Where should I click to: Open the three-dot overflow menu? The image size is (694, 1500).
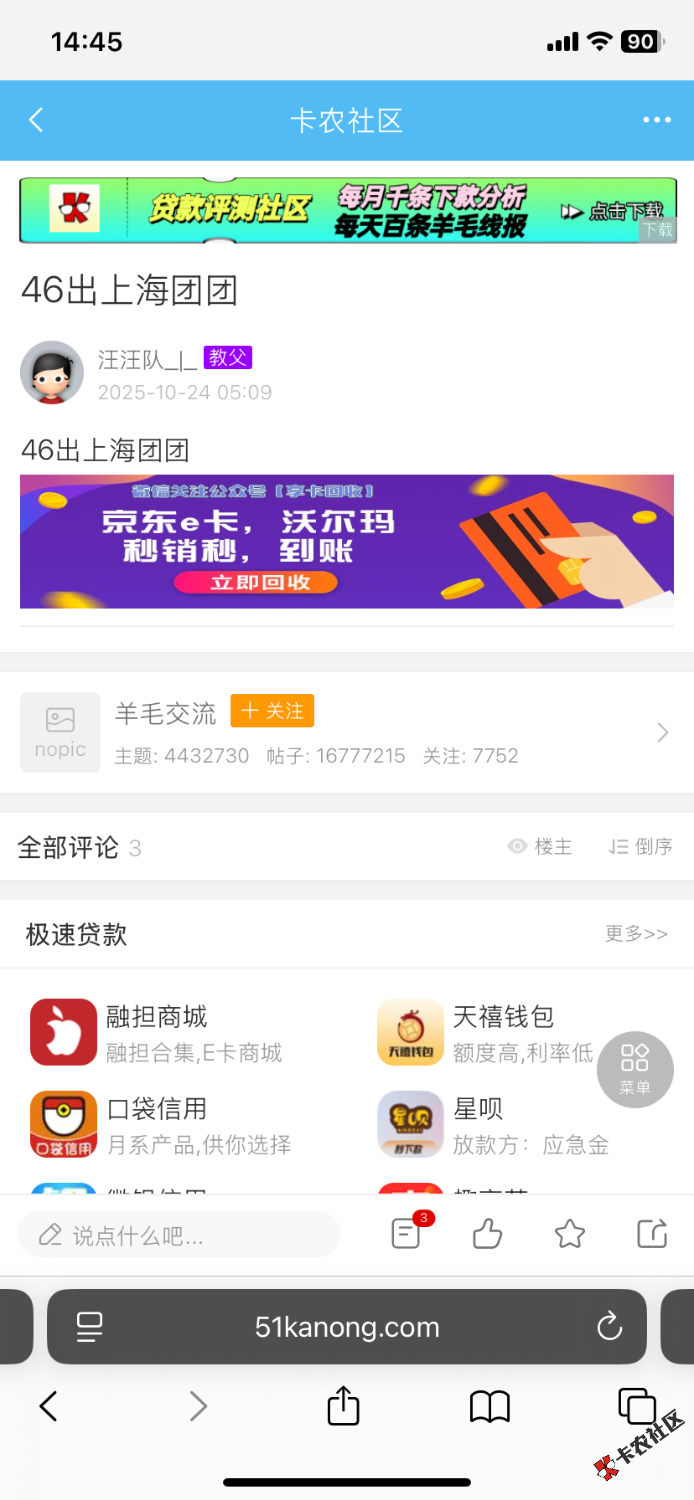pos(656,121)
